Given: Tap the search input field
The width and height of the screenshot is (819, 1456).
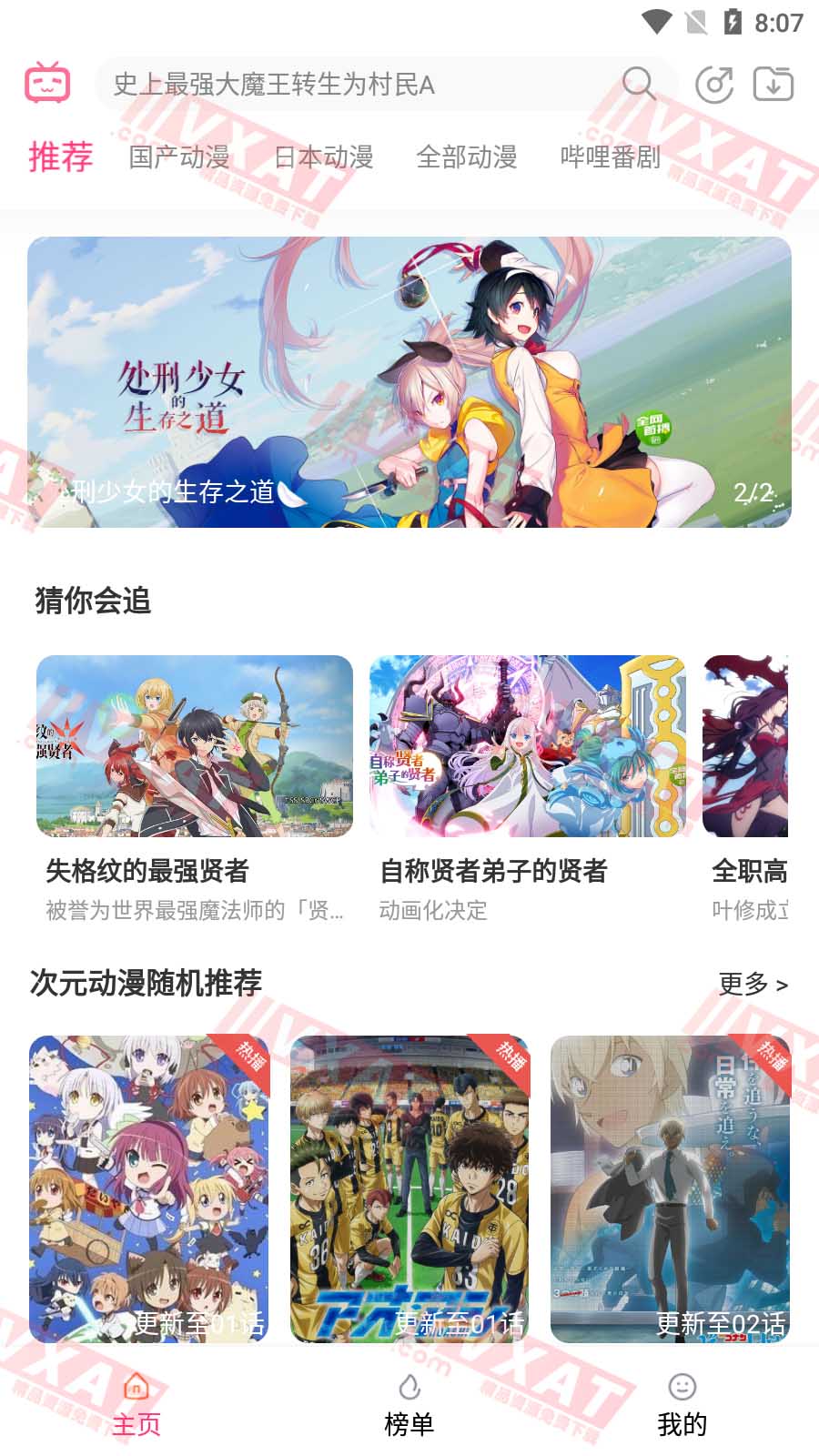Looking at the screenshot, I should (x=364, y=85).
